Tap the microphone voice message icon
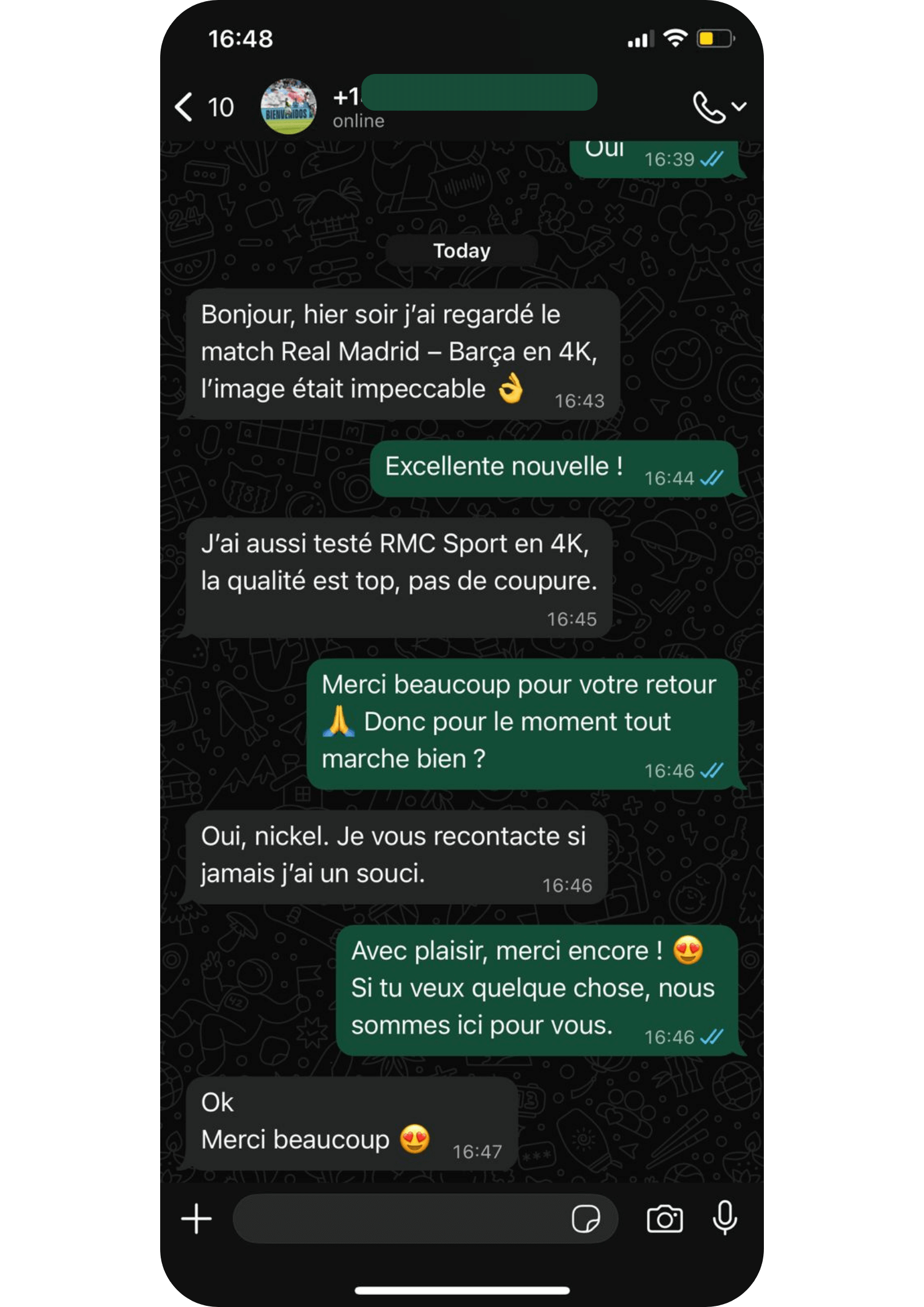924x1307 pixels. [x=725, y=1217]
